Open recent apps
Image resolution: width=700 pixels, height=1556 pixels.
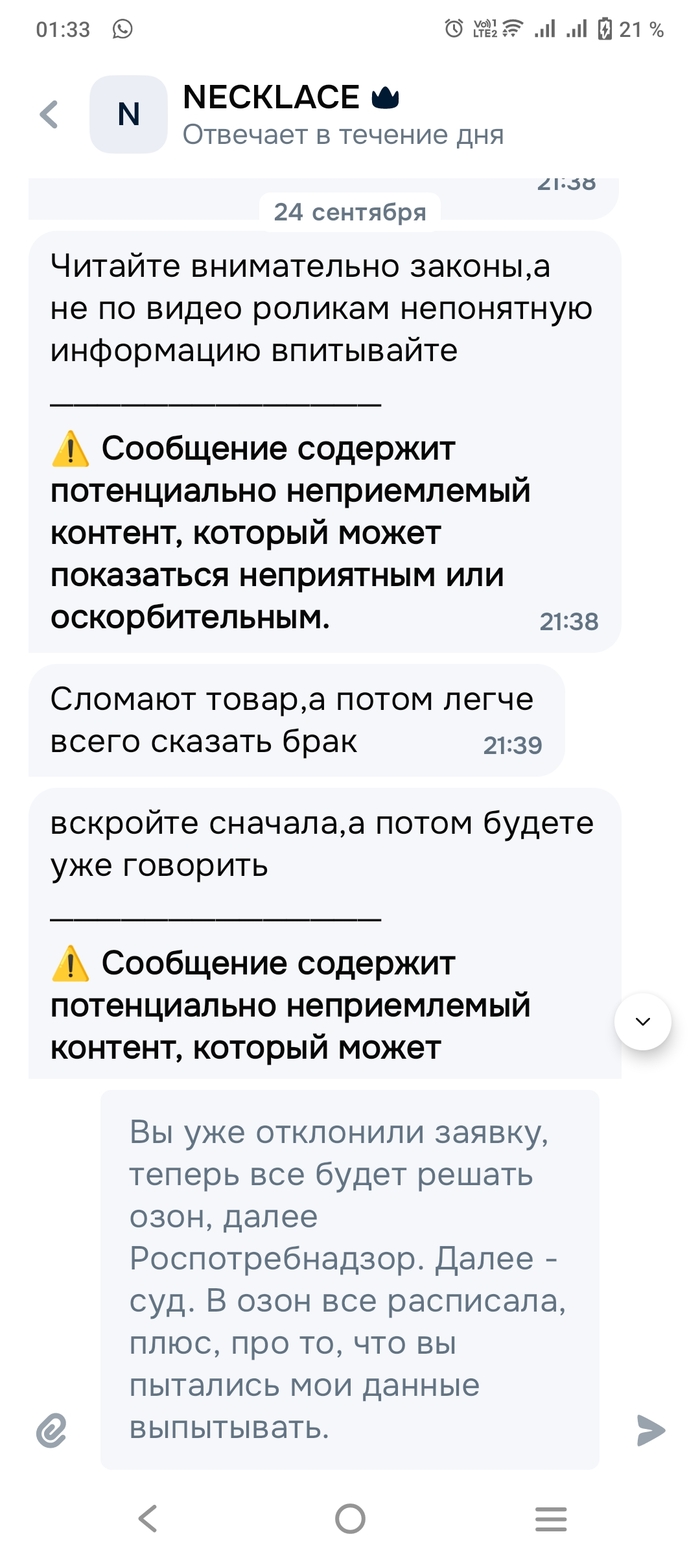pyautogui.click(x=551, y=1519)
